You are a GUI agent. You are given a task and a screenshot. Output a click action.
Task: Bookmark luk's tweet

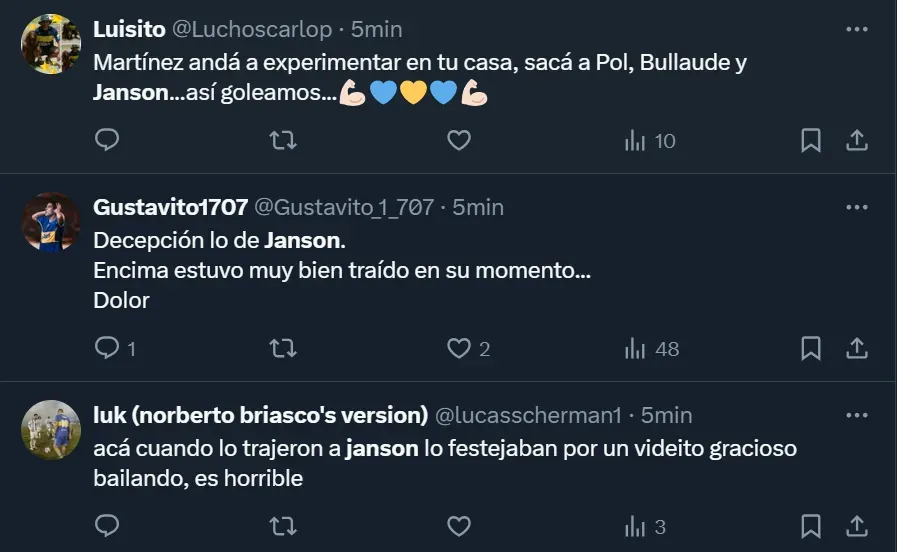(811, 526)
